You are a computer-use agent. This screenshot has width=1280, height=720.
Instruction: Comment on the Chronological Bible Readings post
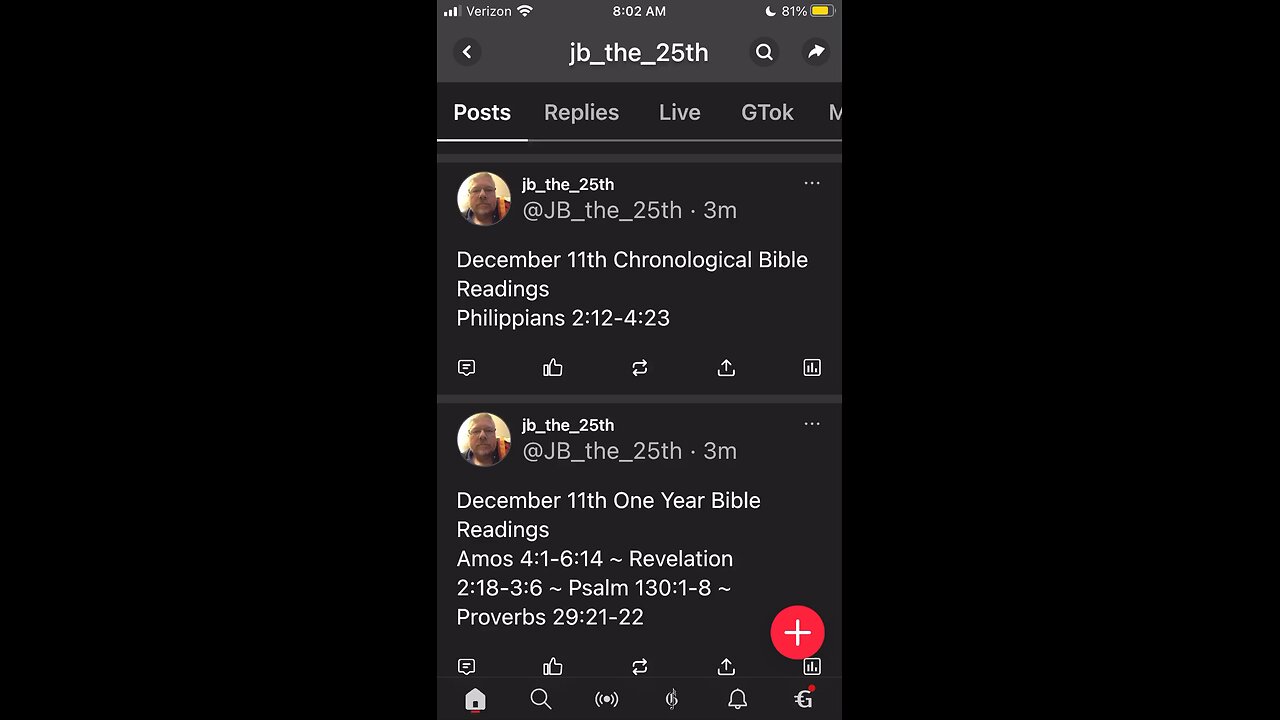click(x=466, y=368)
